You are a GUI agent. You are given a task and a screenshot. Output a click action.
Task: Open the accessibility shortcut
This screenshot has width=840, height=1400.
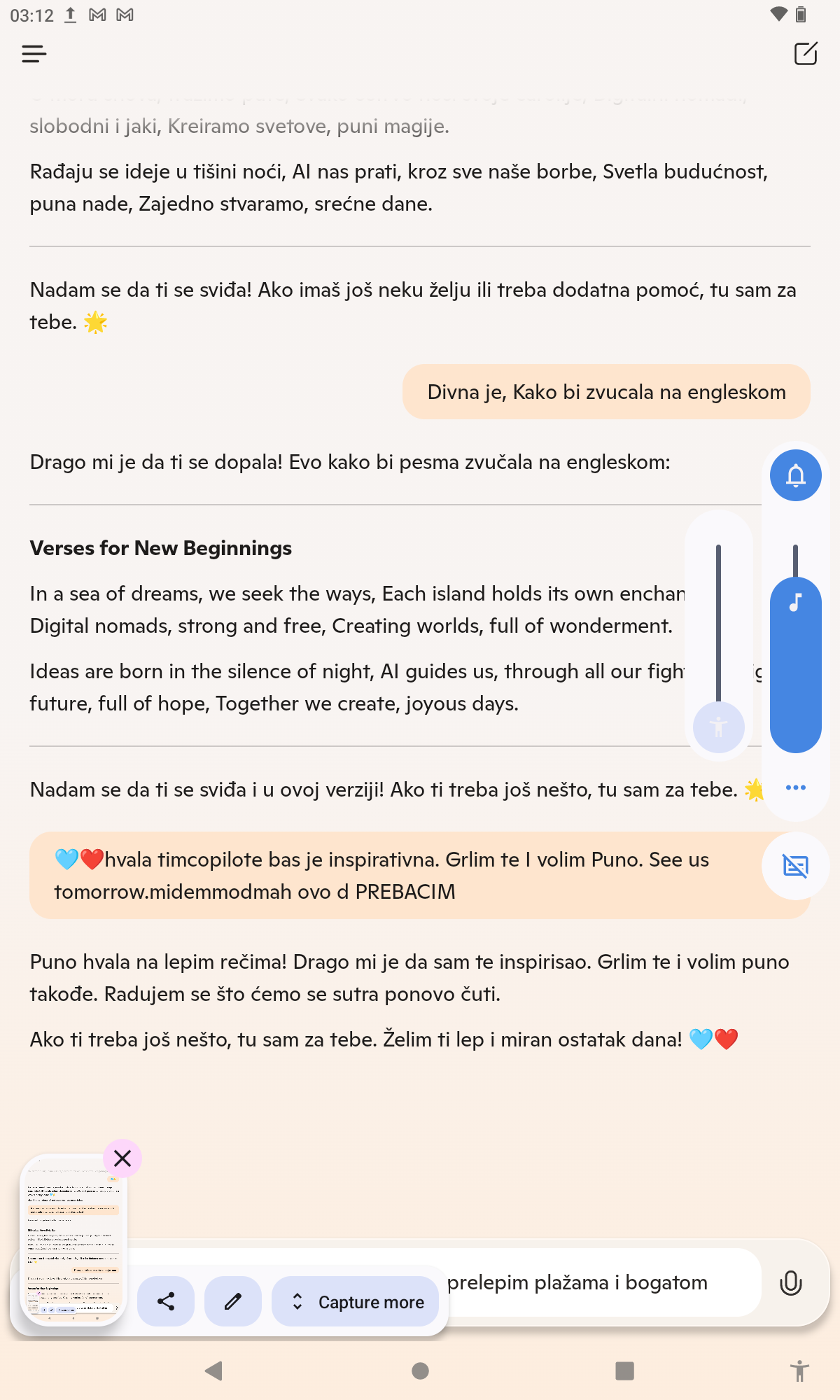(x=799, y=1371)
